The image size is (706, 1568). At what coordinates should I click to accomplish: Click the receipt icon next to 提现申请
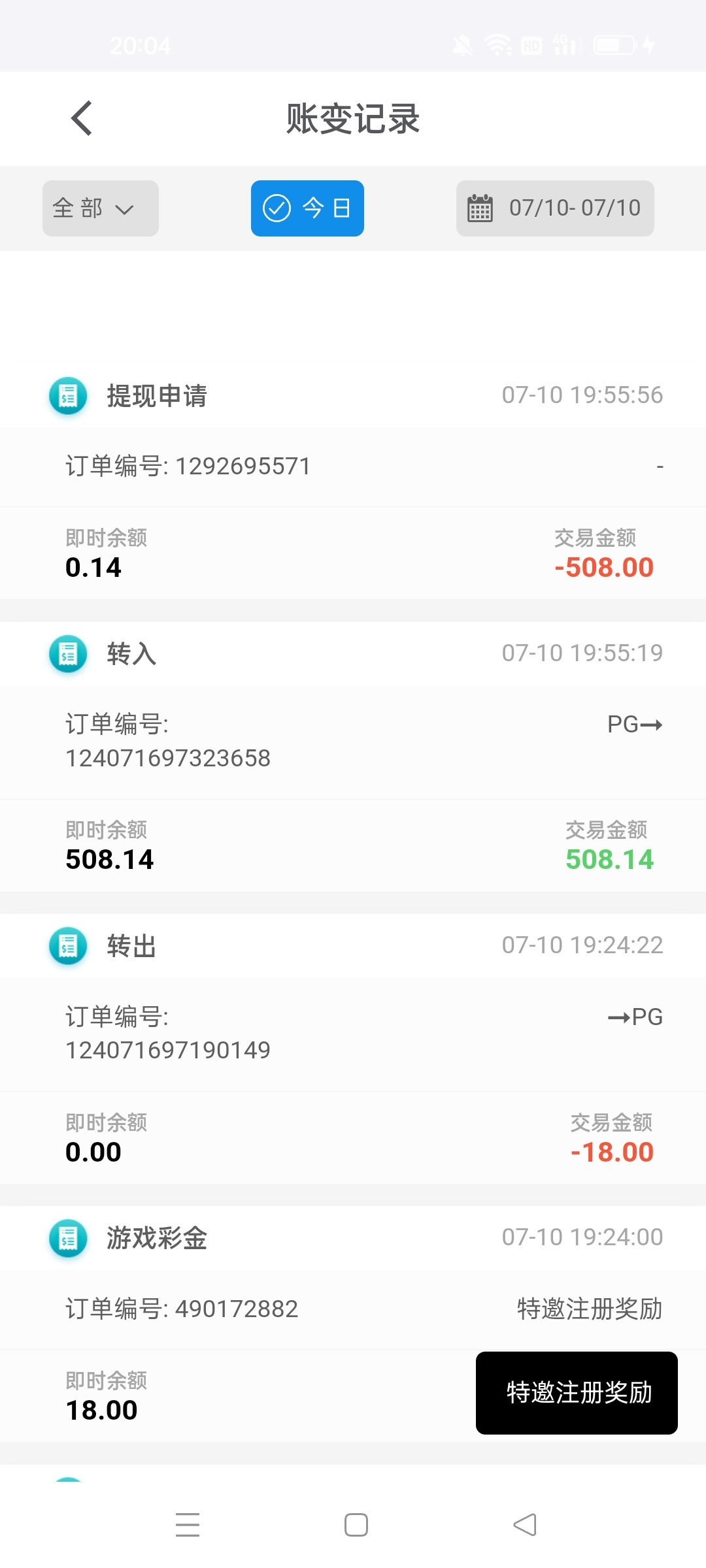pyautogui.click(x=67, y=395)
